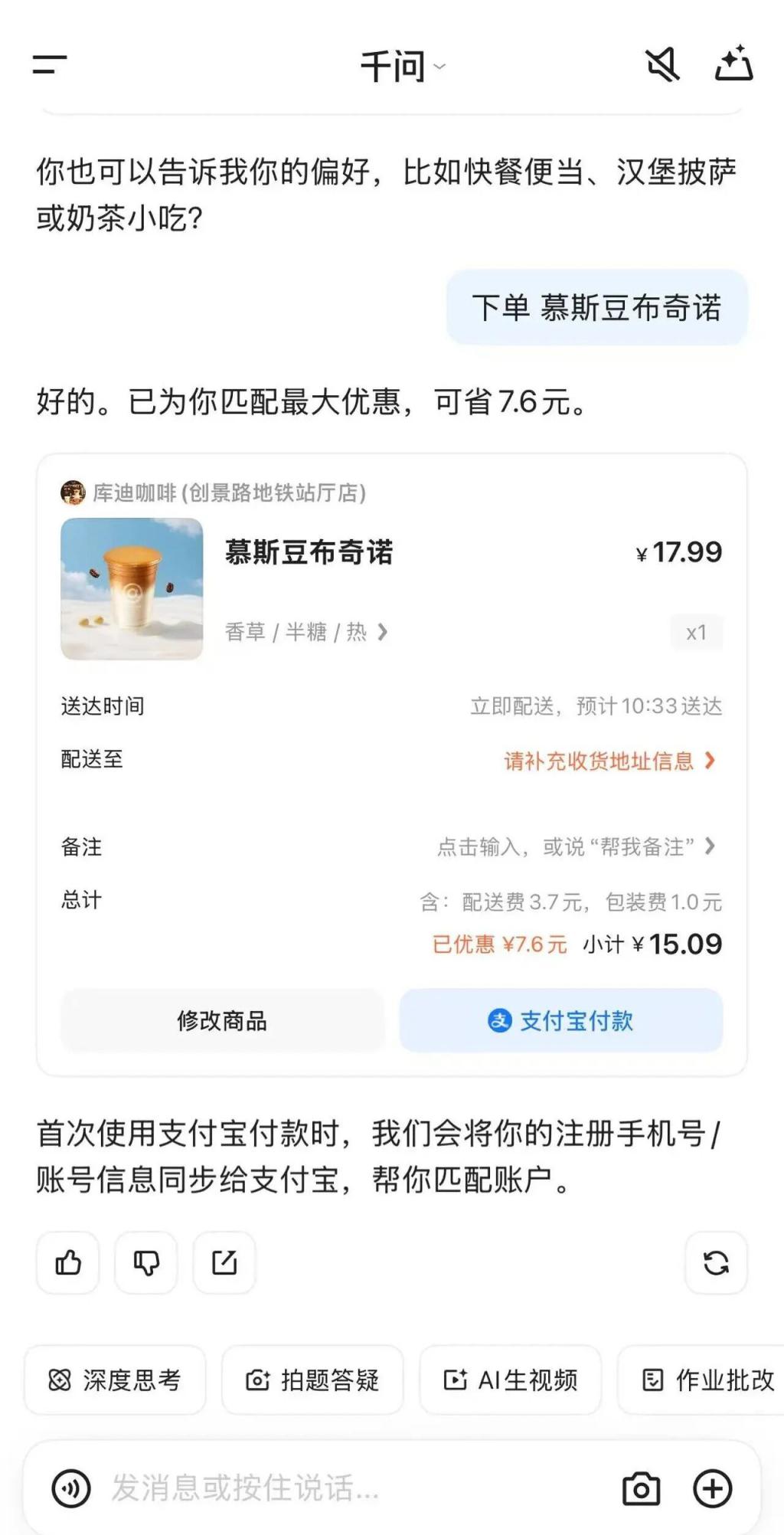Viewport: 784px width, 1535px height.
Task: Open the 千问 model dropdown
Action: 403,67
